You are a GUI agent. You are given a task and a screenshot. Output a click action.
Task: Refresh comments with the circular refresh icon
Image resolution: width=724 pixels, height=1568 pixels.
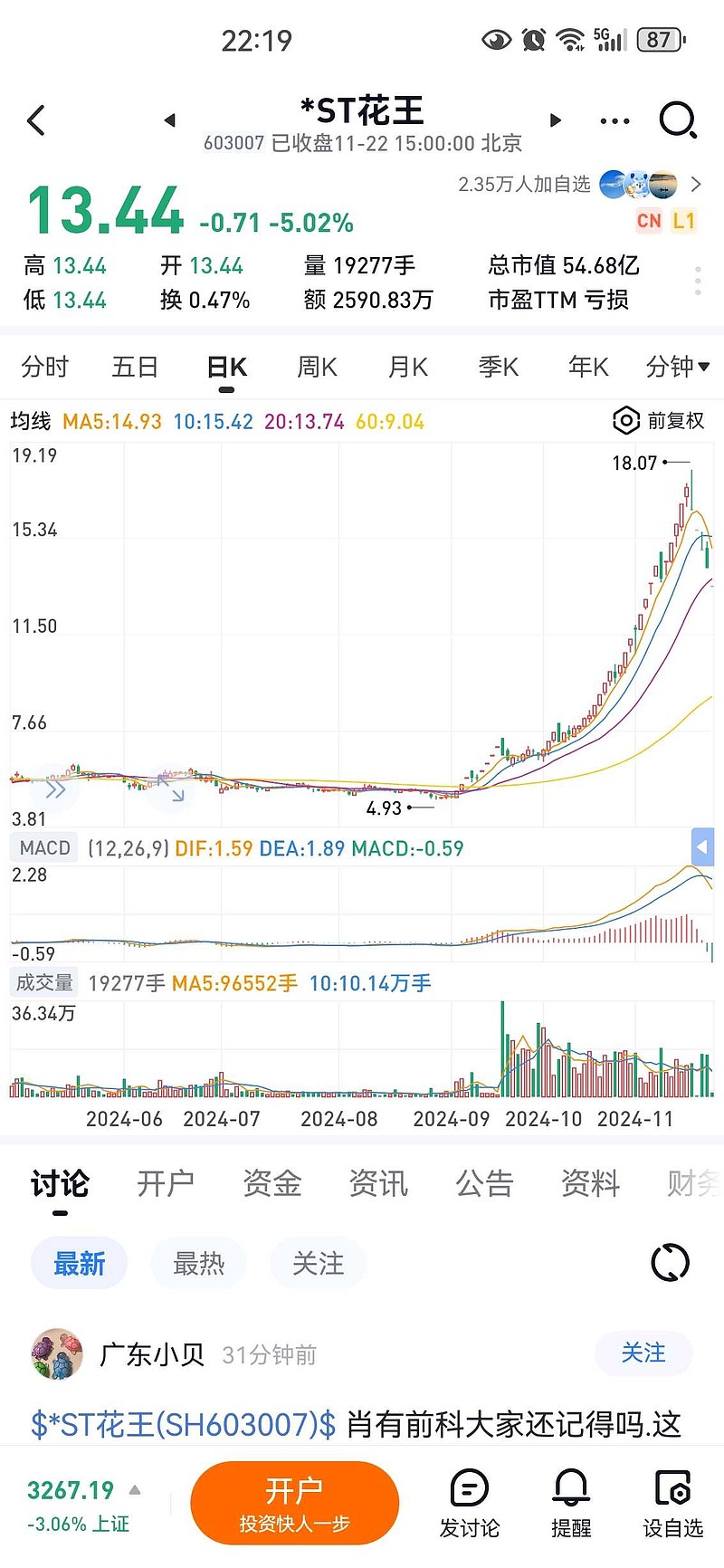click(x=668, y=1262)
